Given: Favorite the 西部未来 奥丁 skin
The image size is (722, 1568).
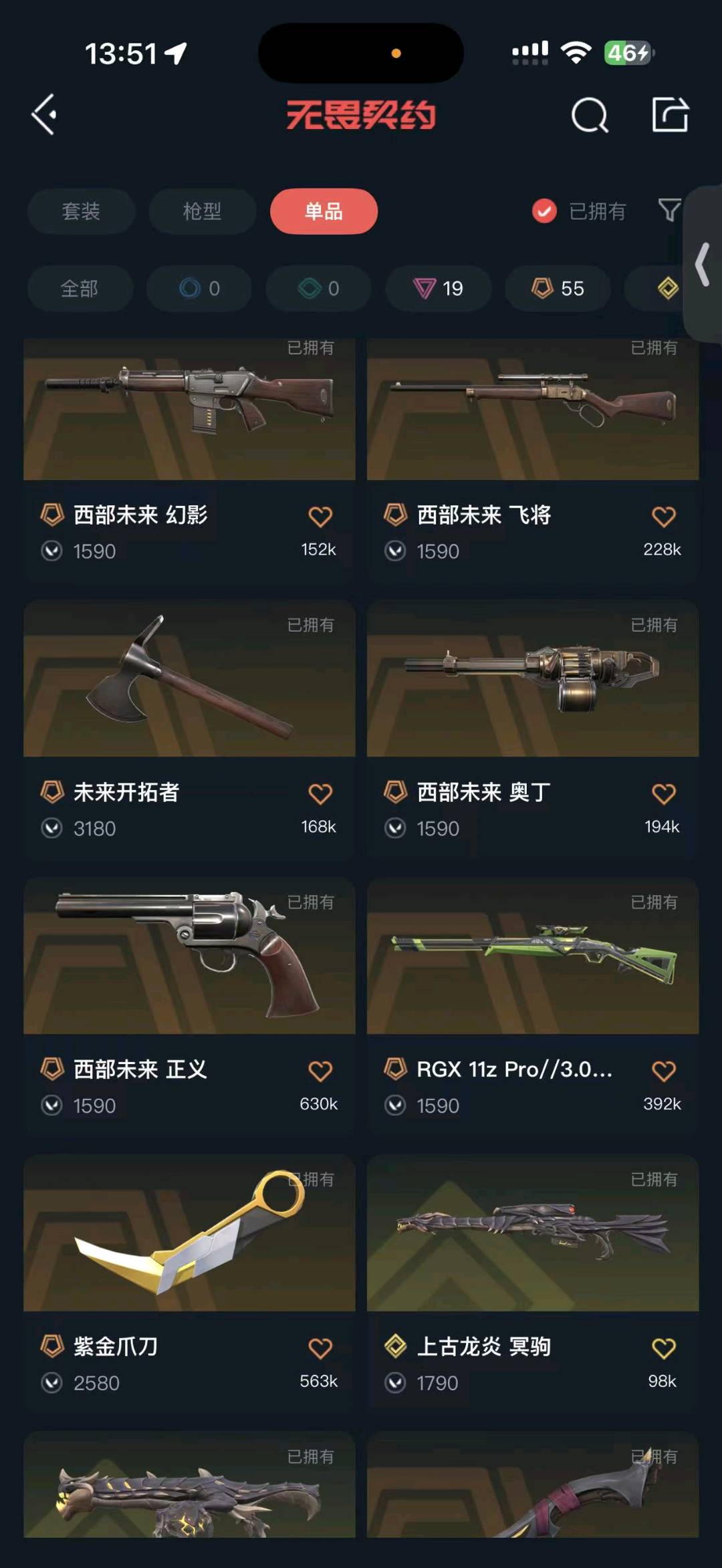Looking at the screenshot, I should [x=663, y=794].
